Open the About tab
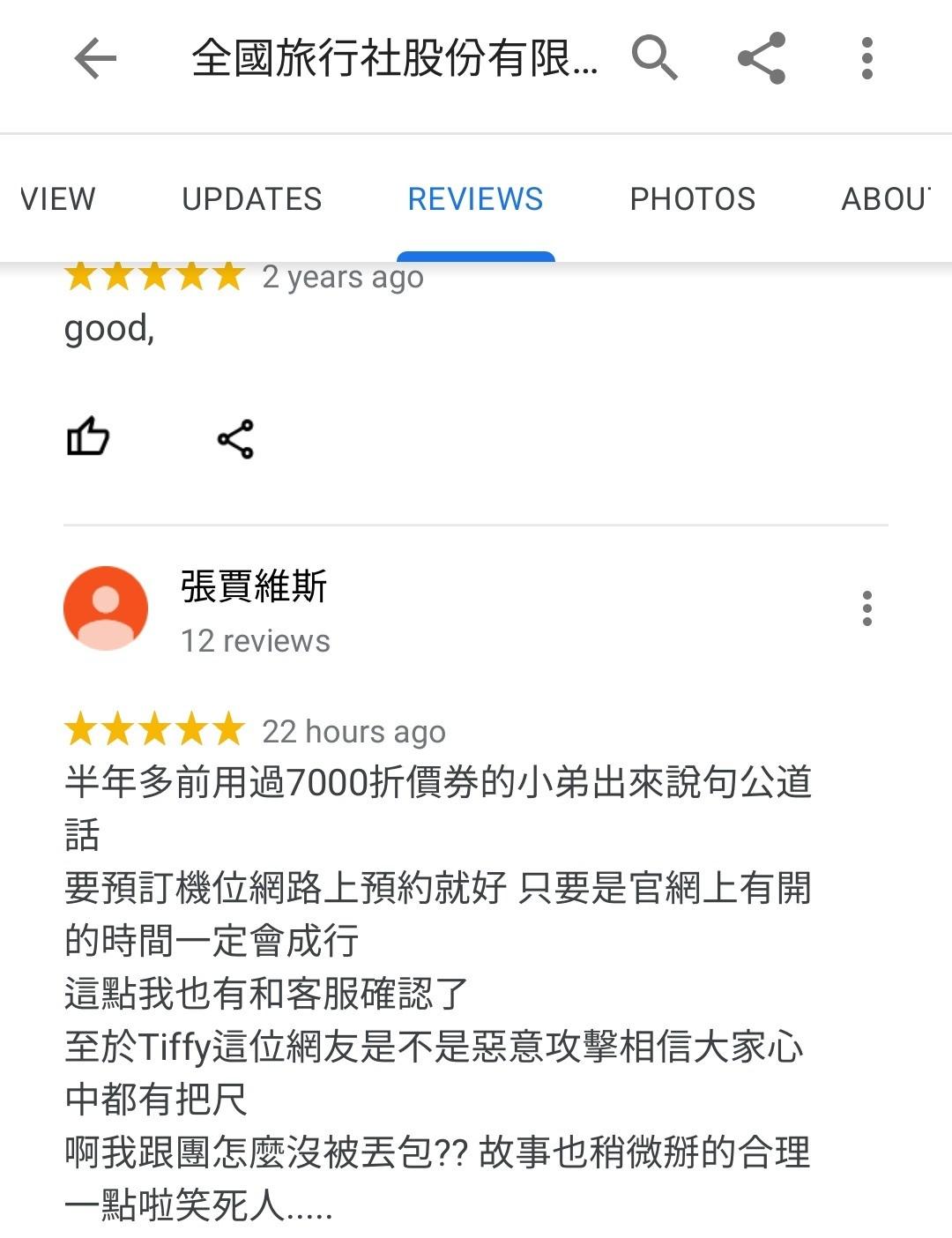 click(x=886, y=199)
